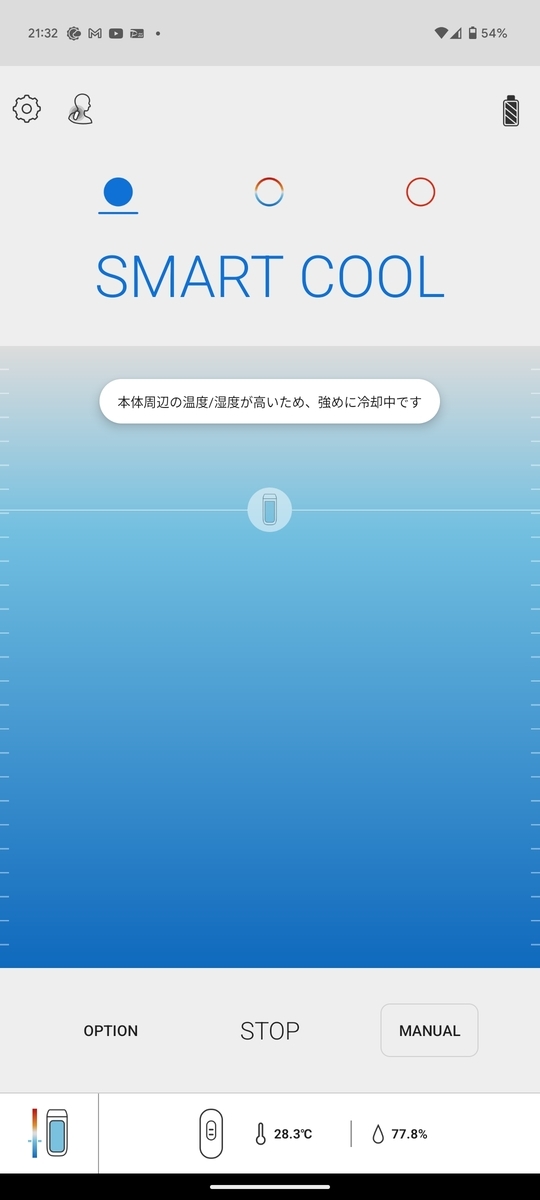This screenshot has width=540, height=1200.
Task: Open OPTION menu
Action: click(x=111, y=1031)
